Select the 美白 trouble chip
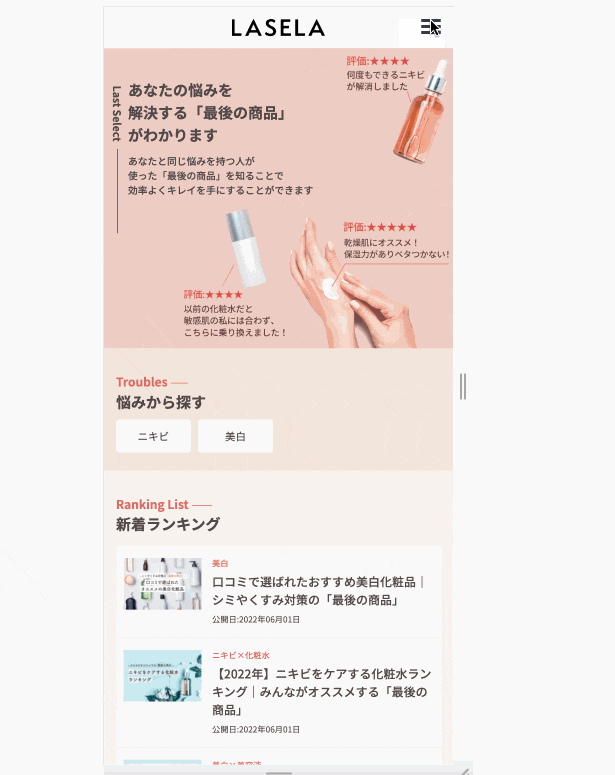The width and height of the screenshot is (615, 775). [x=235, y=436]
